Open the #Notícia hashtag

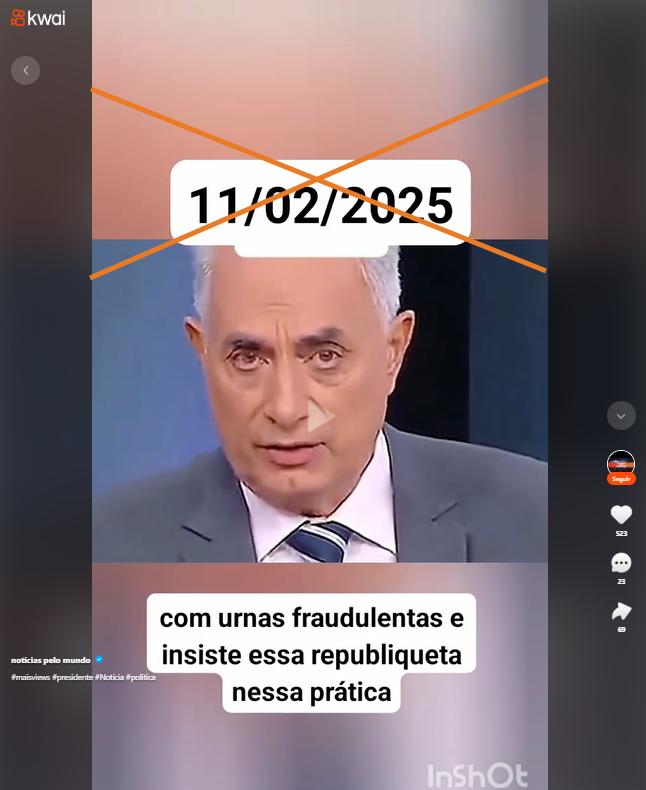point(109,677)
